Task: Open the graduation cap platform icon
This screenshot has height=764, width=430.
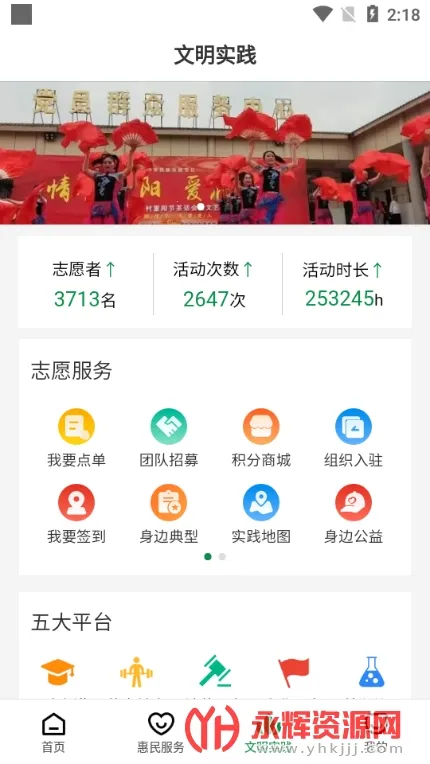Action: pyautogui.click(x=57, y=672)
